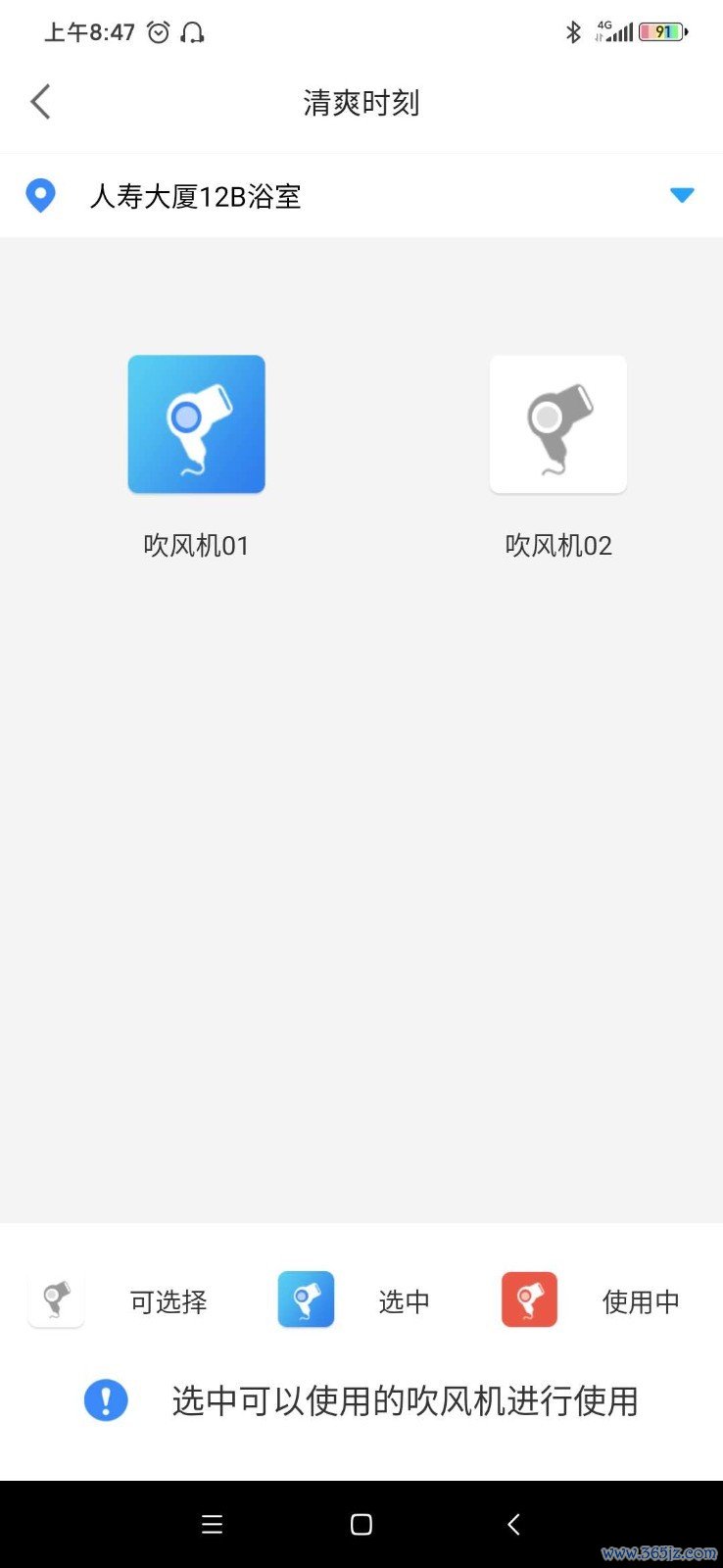The height and width of the screenshot is (1568, 723).
Task: Tap the Bluetooth icon in status bar
Action: 573,31
